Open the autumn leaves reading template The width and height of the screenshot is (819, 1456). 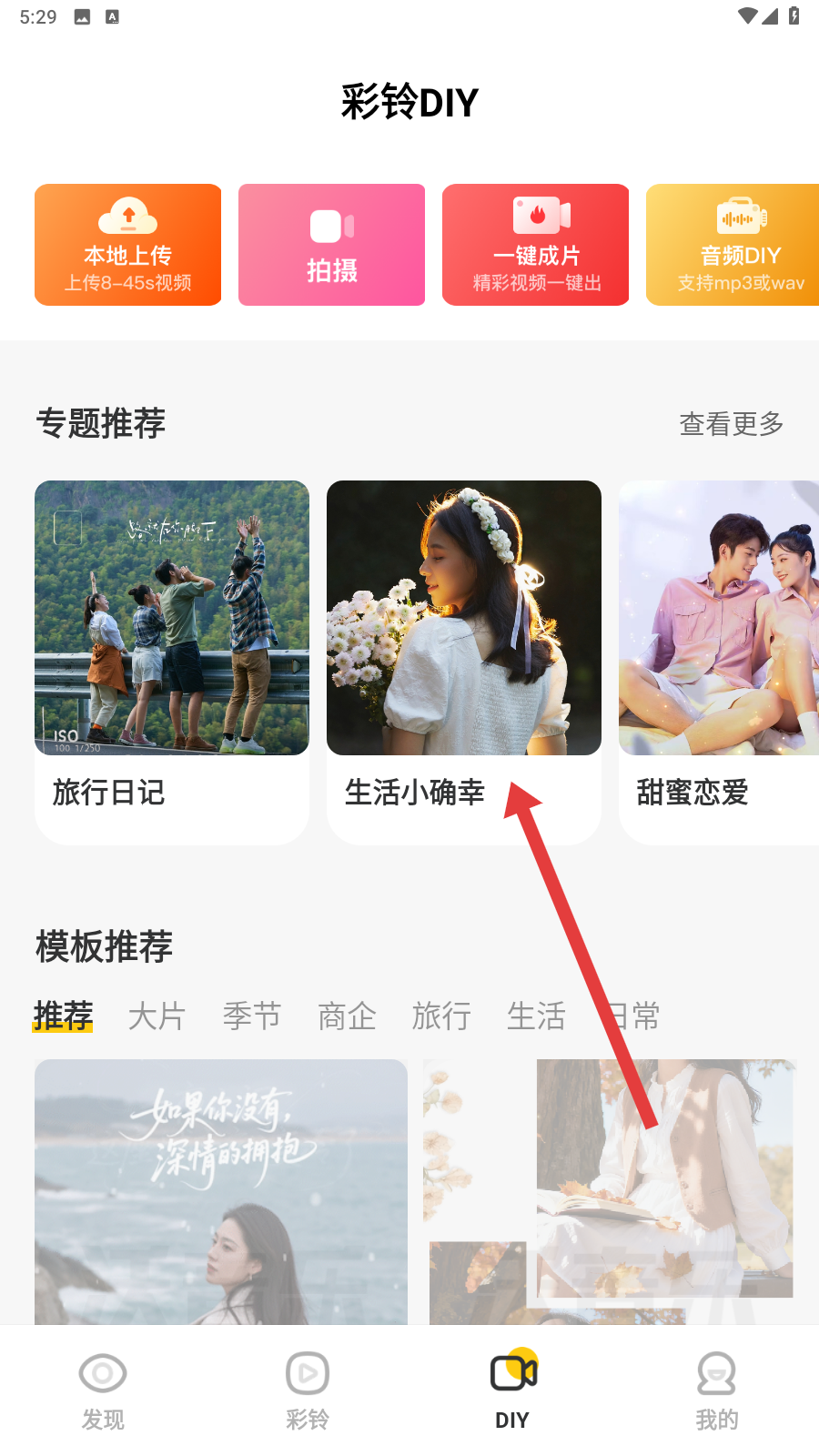(x=610, y=1192)
